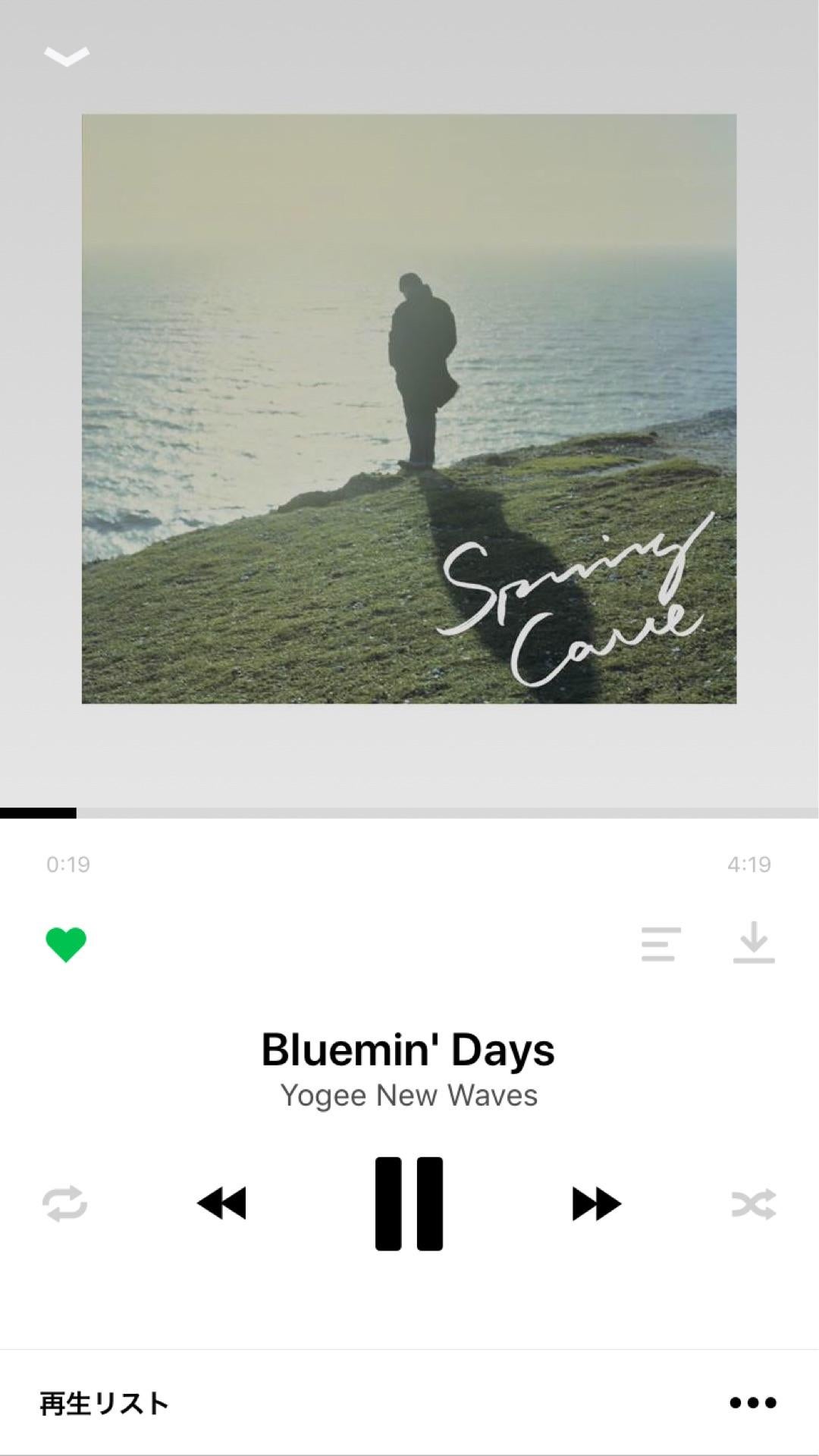Toggle repeat mode
Image resolution: width=819 pixels, height=1456 pixels.
(x=65, y=1203)
